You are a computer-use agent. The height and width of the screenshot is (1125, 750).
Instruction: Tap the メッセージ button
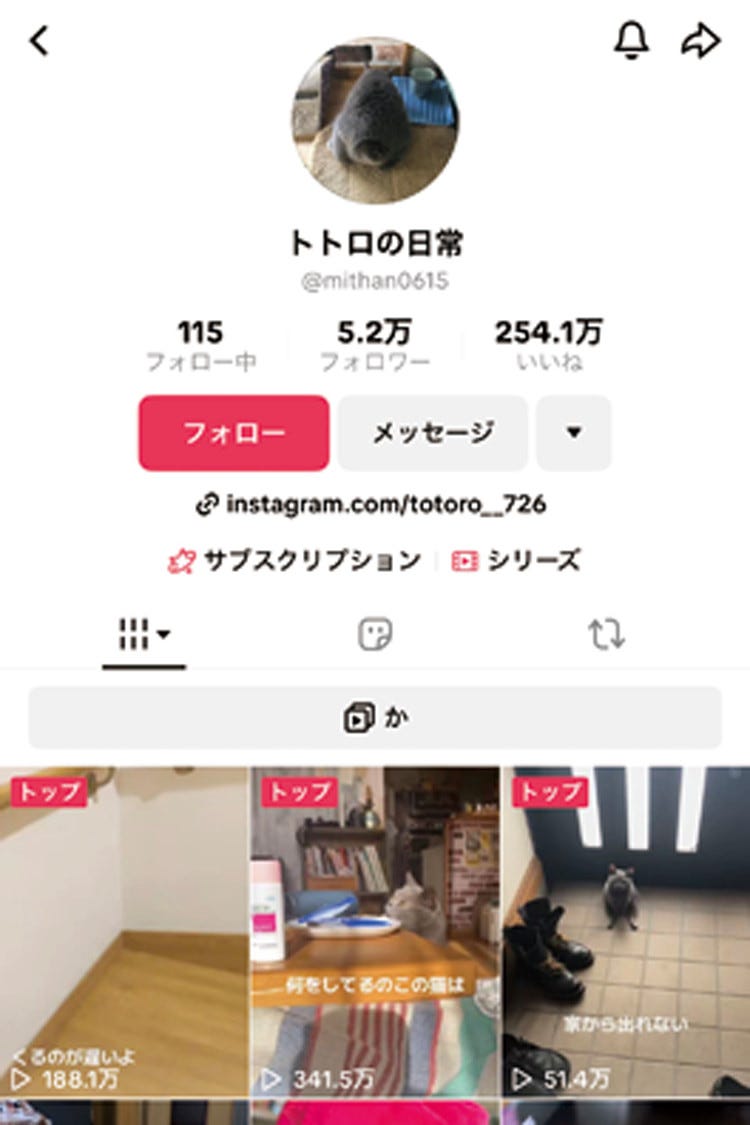click(x=433, y=433)
